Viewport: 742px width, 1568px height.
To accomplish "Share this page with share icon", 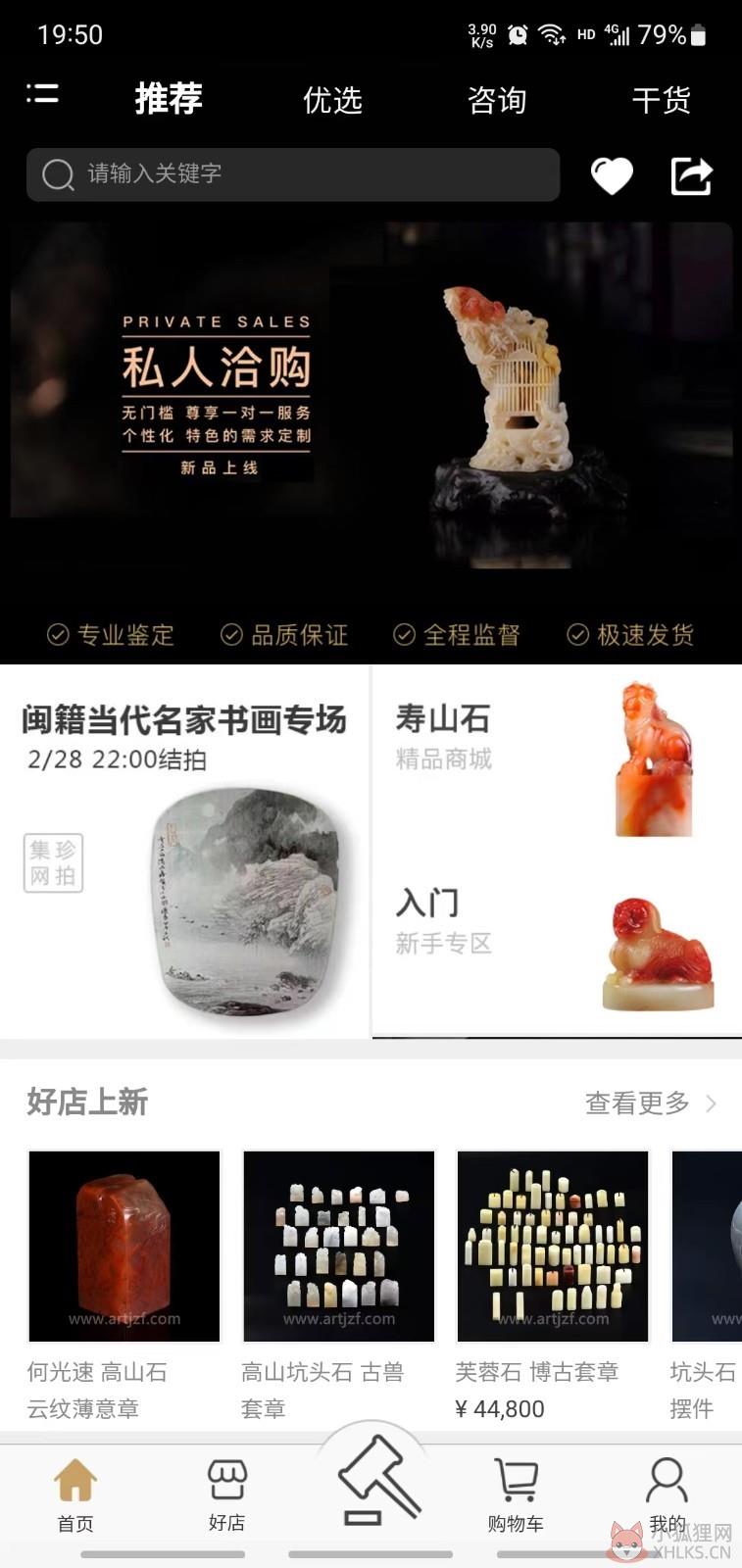I will point(691,175).
